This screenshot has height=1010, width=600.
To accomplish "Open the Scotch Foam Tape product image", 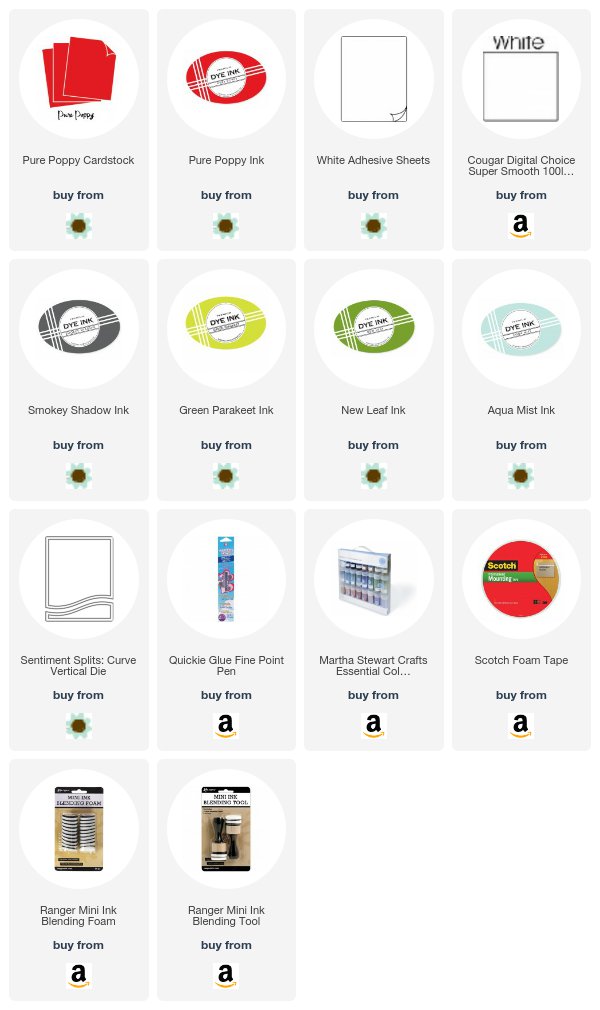I will pos(521,579).
